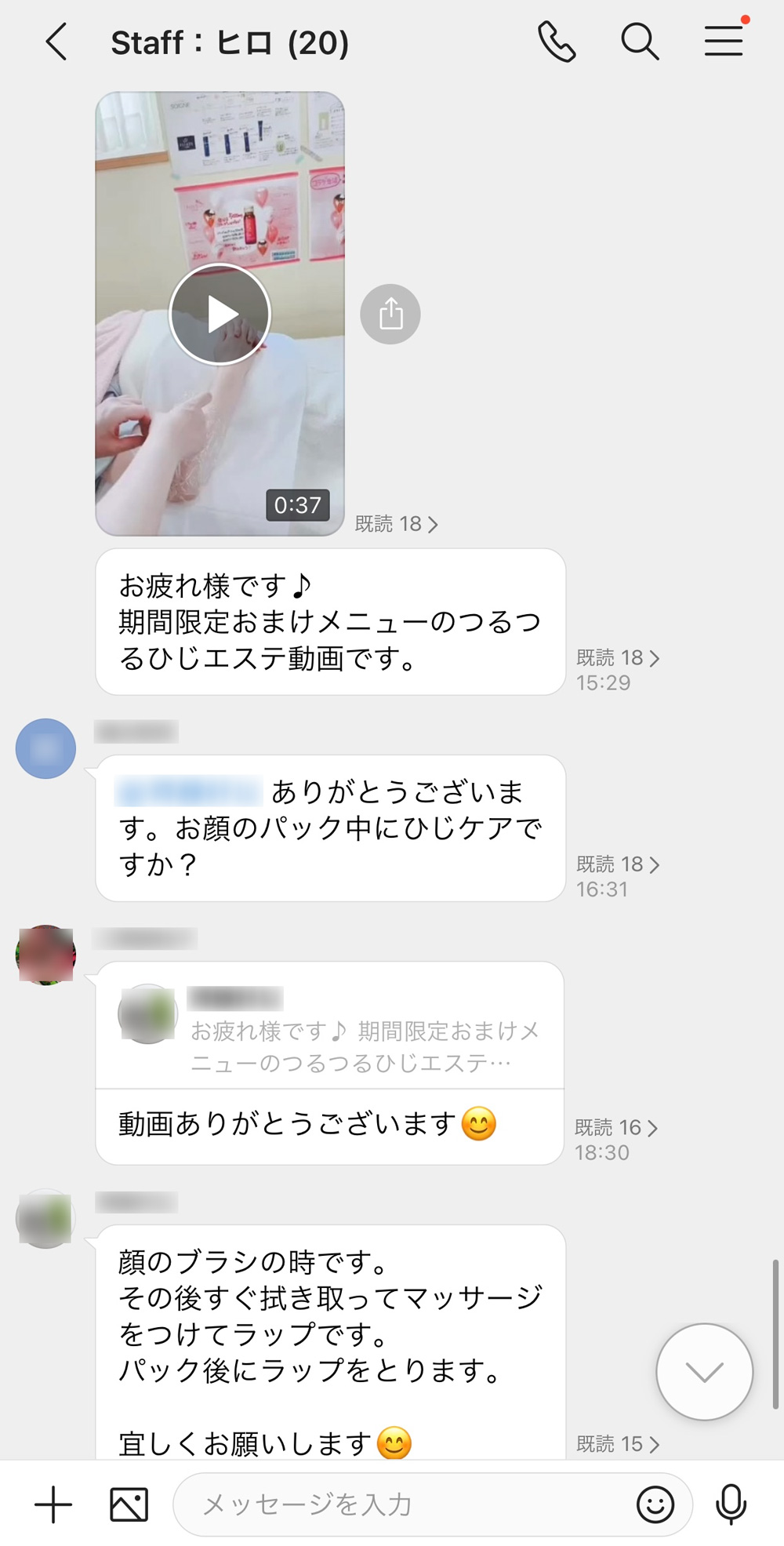784x1546 pixels.
Task: Play the 0:37 video
Action: click(x=220, y=315)
